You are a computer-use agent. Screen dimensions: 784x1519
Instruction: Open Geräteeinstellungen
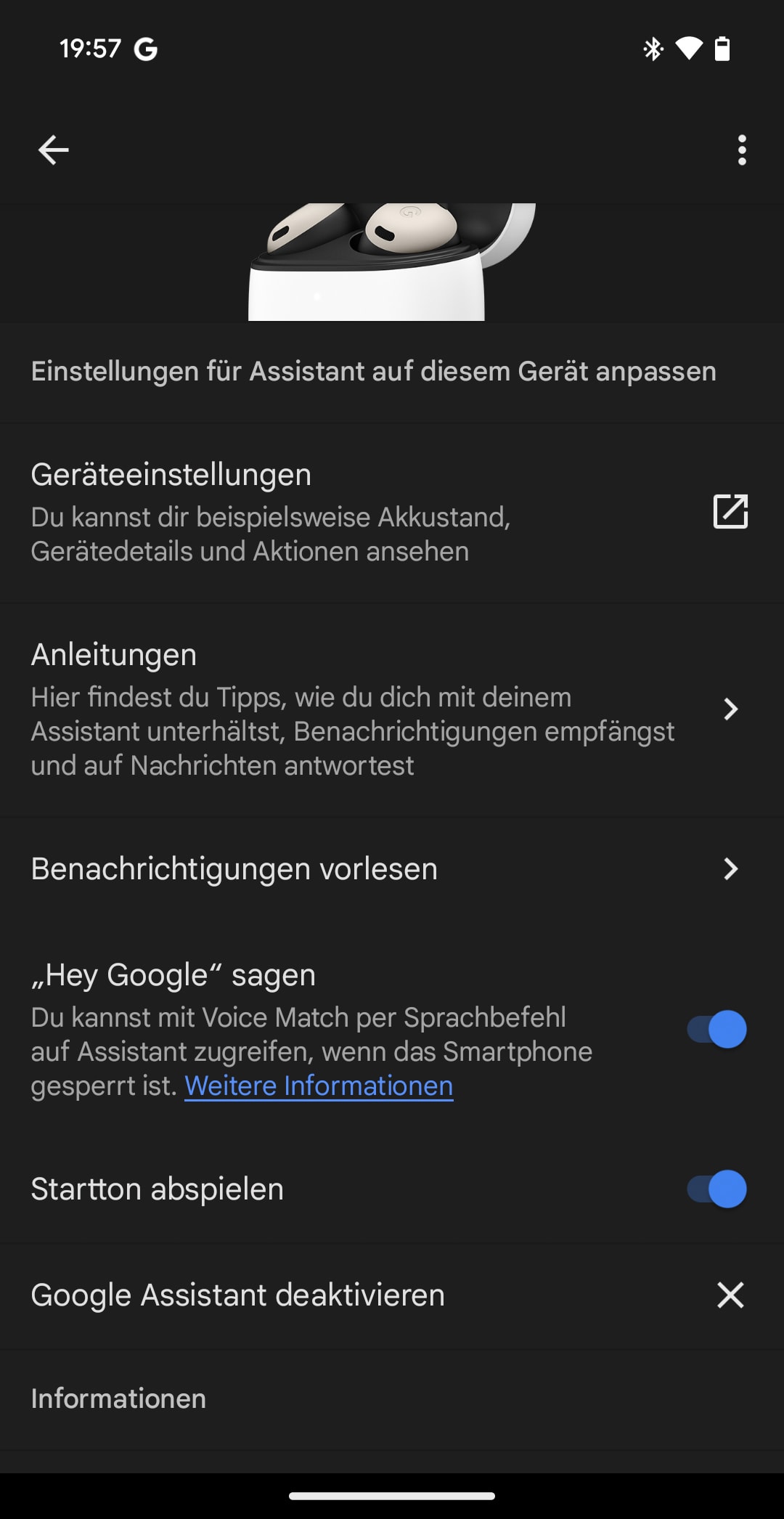coord(392,512)
